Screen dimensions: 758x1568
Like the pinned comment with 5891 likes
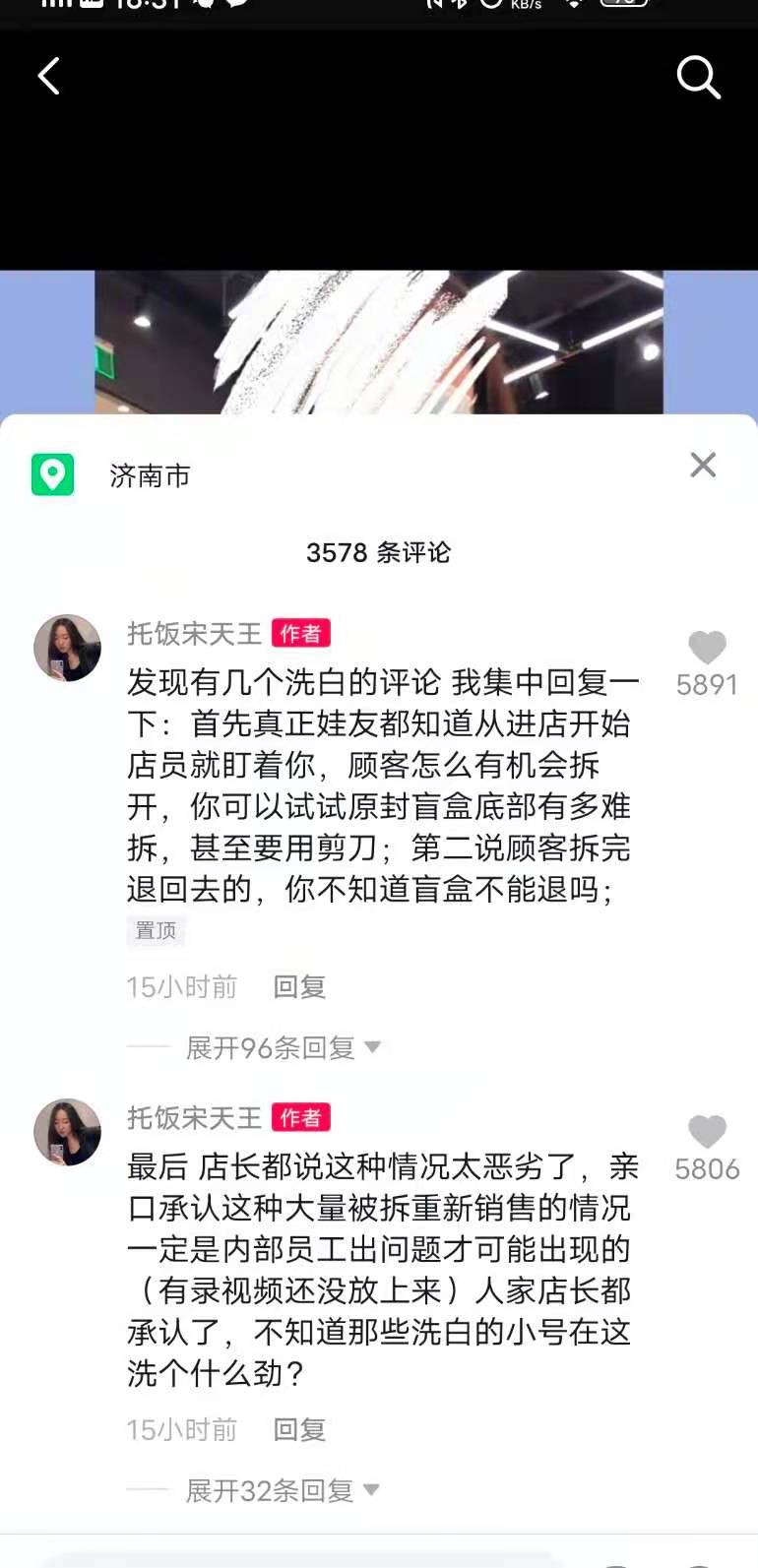[707, 648]
